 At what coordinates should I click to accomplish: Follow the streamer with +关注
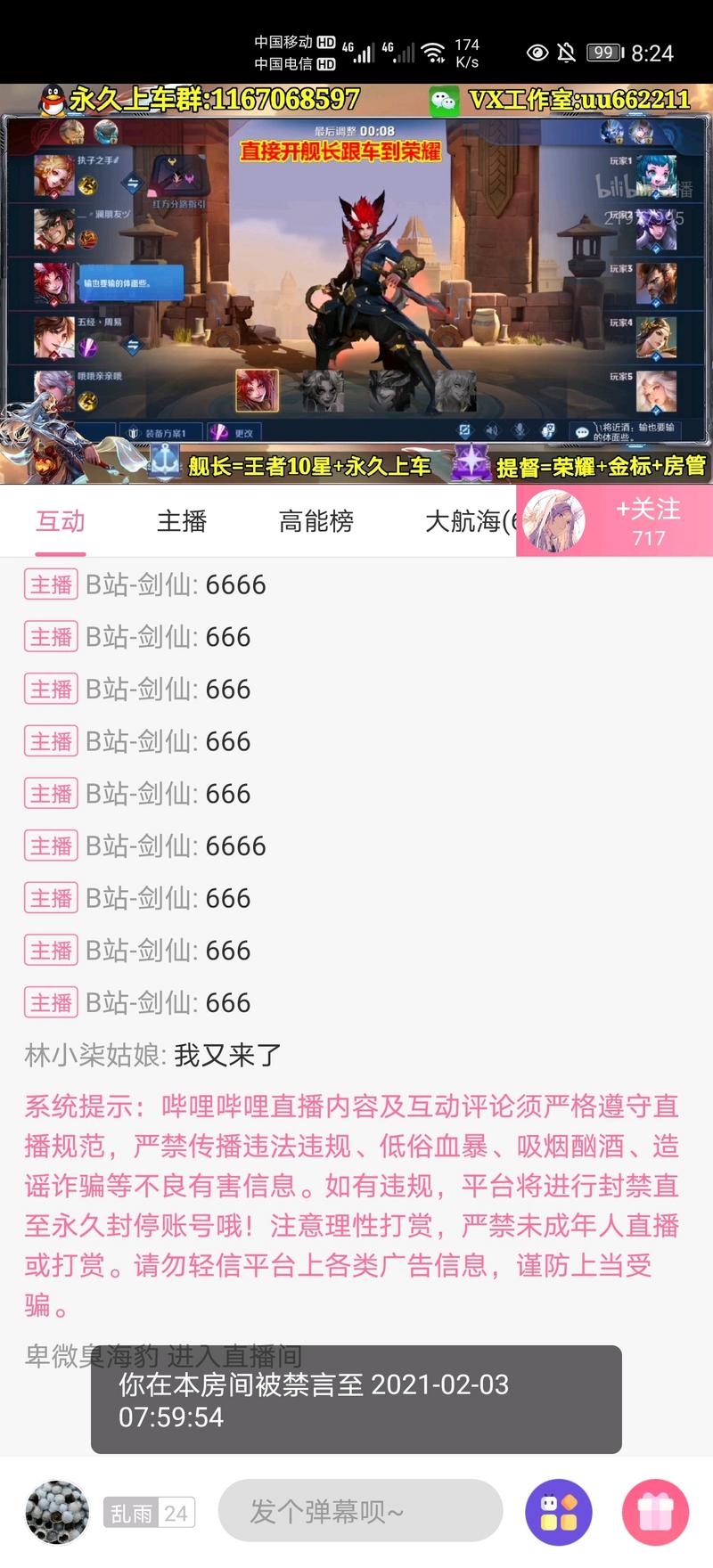(648, 521)
